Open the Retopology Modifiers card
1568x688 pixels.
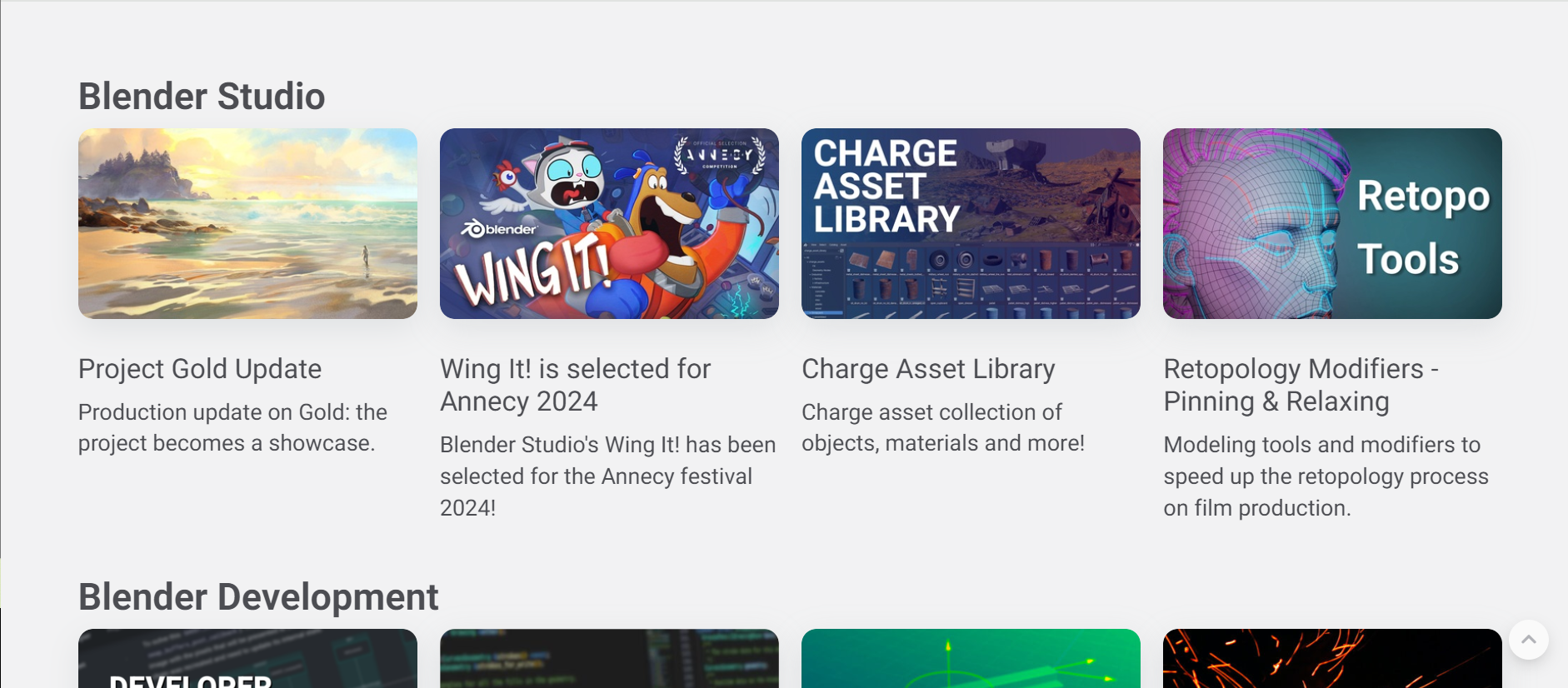click(1332, 223)
